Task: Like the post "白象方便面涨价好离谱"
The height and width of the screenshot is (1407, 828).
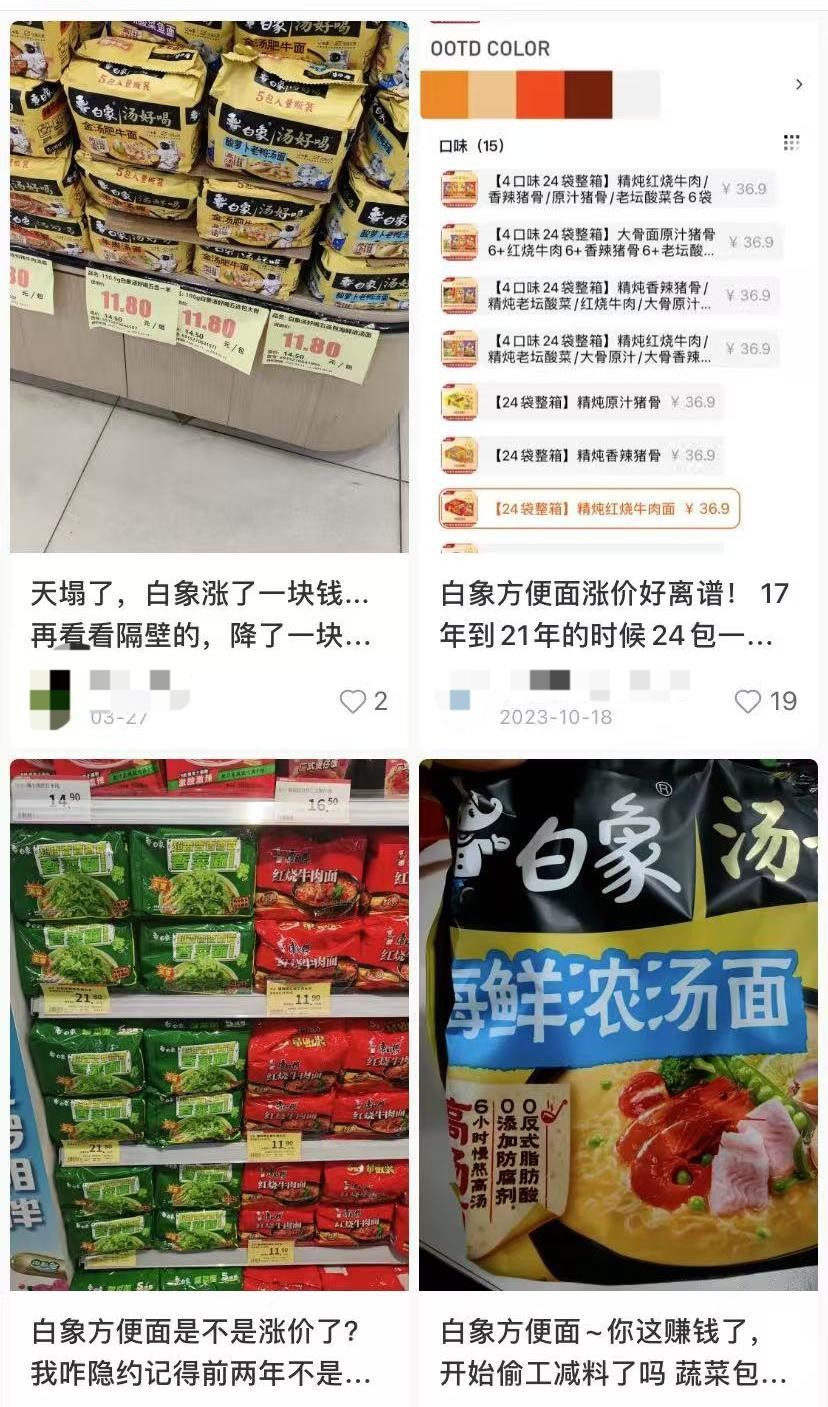Action: [x=748, y=702]
